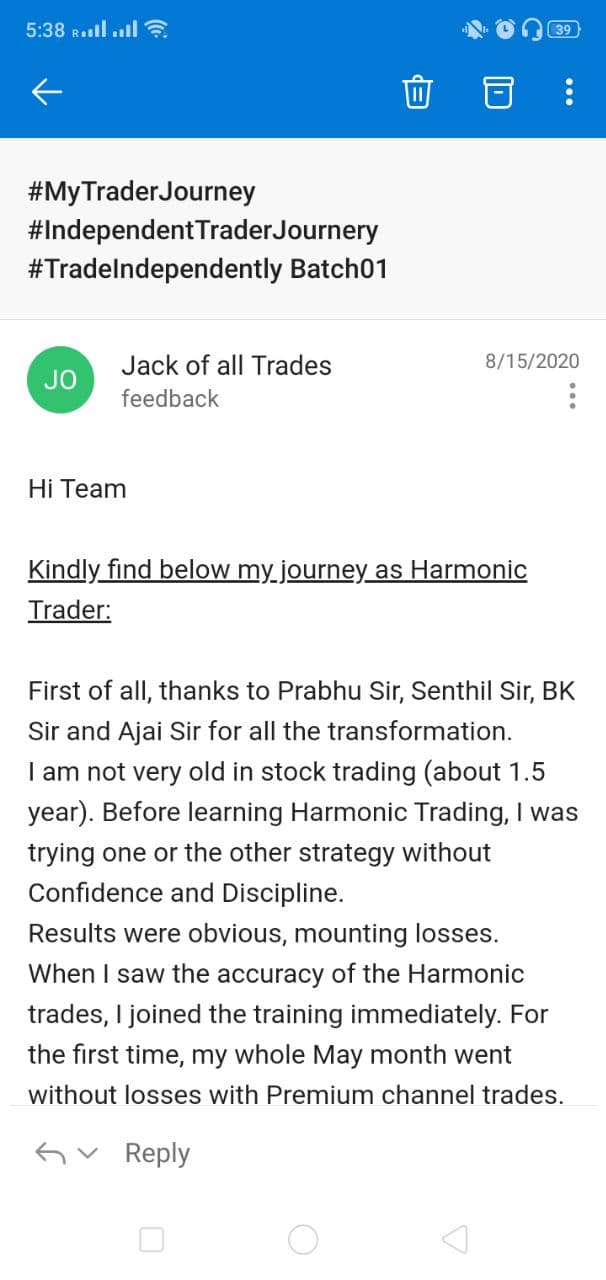
Task: Archive this email
Action: (497, 92)
